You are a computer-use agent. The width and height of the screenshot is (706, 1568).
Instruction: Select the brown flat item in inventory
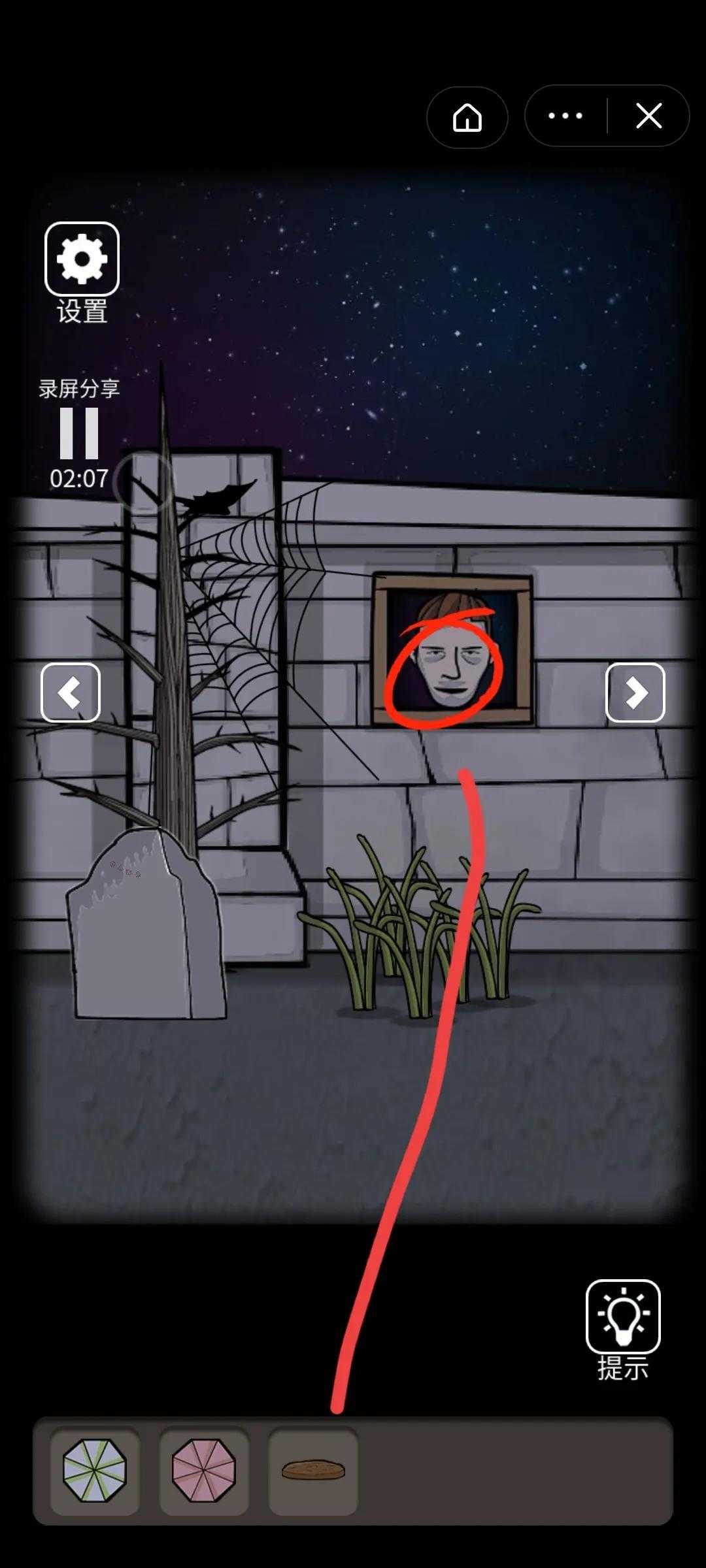[313, 1470]
